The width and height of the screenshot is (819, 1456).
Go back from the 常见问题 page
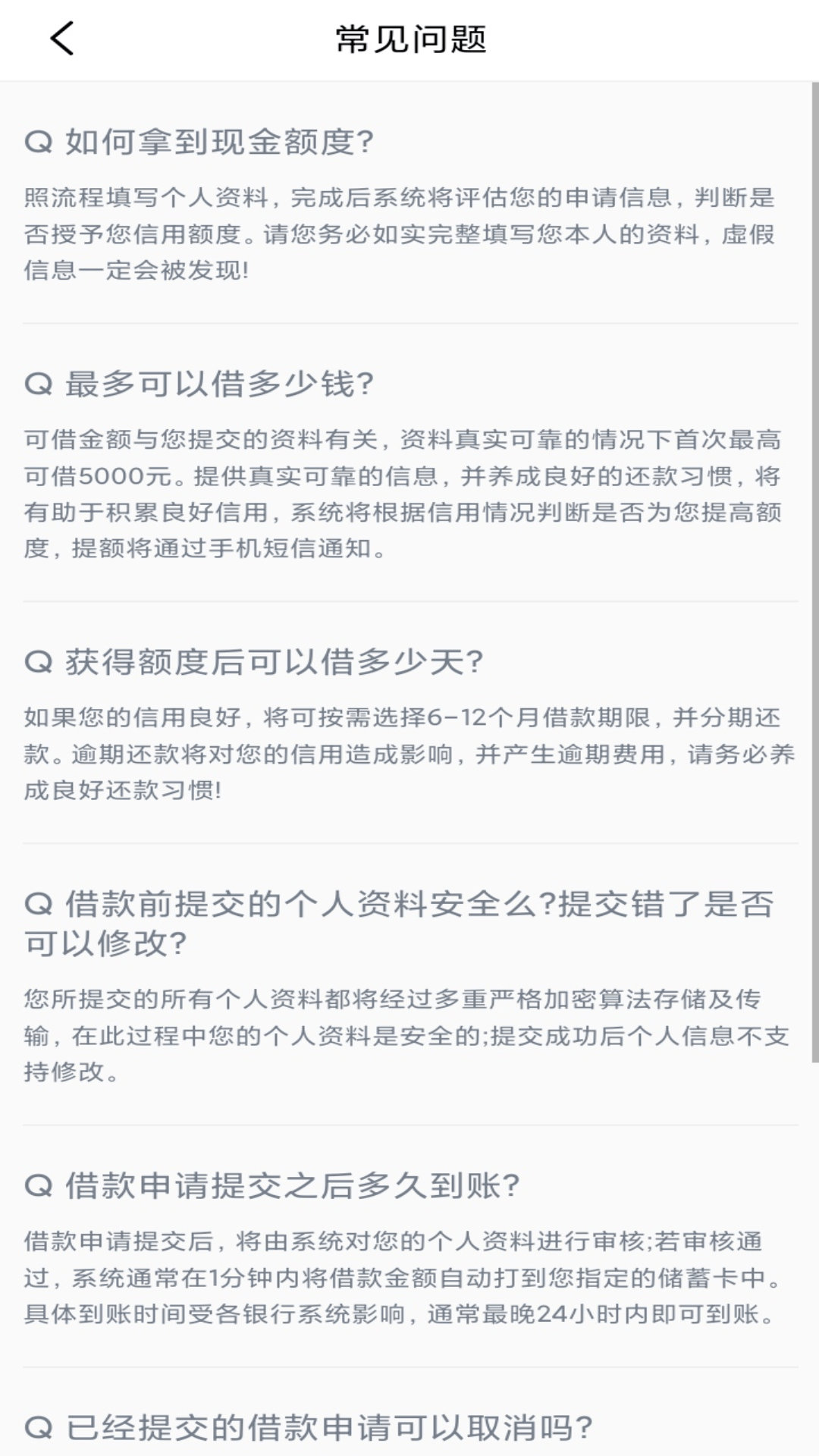pos(62,39)
